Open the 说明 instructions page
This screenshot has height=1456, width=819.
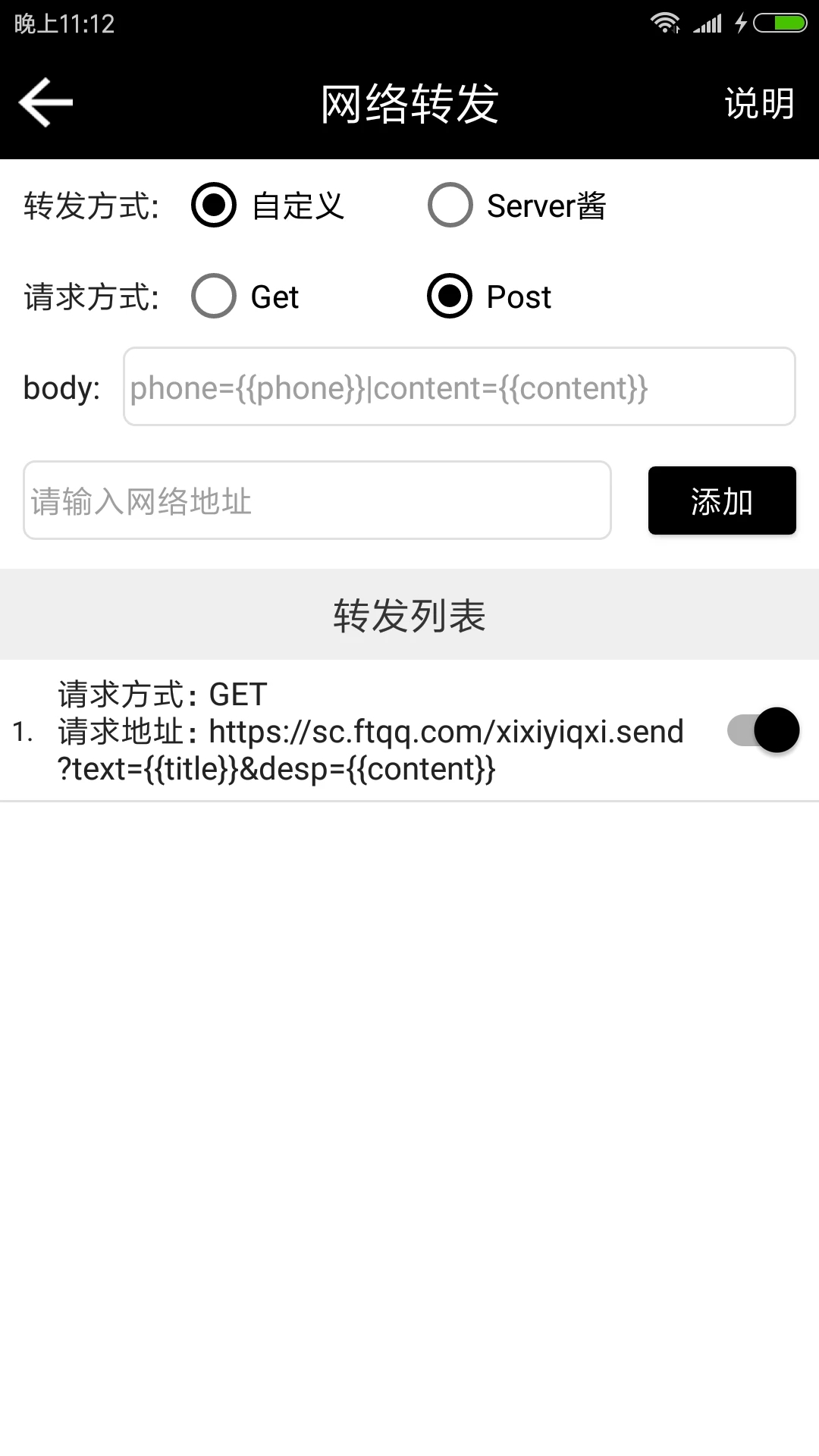click(759, 103)
